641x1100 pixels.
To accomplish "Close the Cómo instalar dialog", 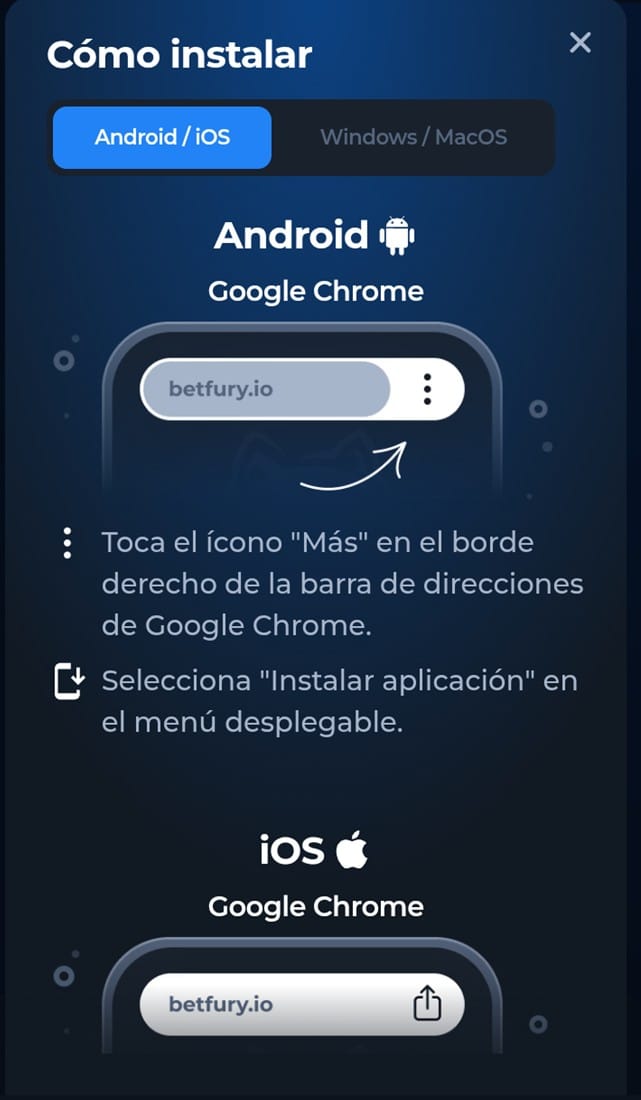I will pyautogui.click(x=580, y=42).
